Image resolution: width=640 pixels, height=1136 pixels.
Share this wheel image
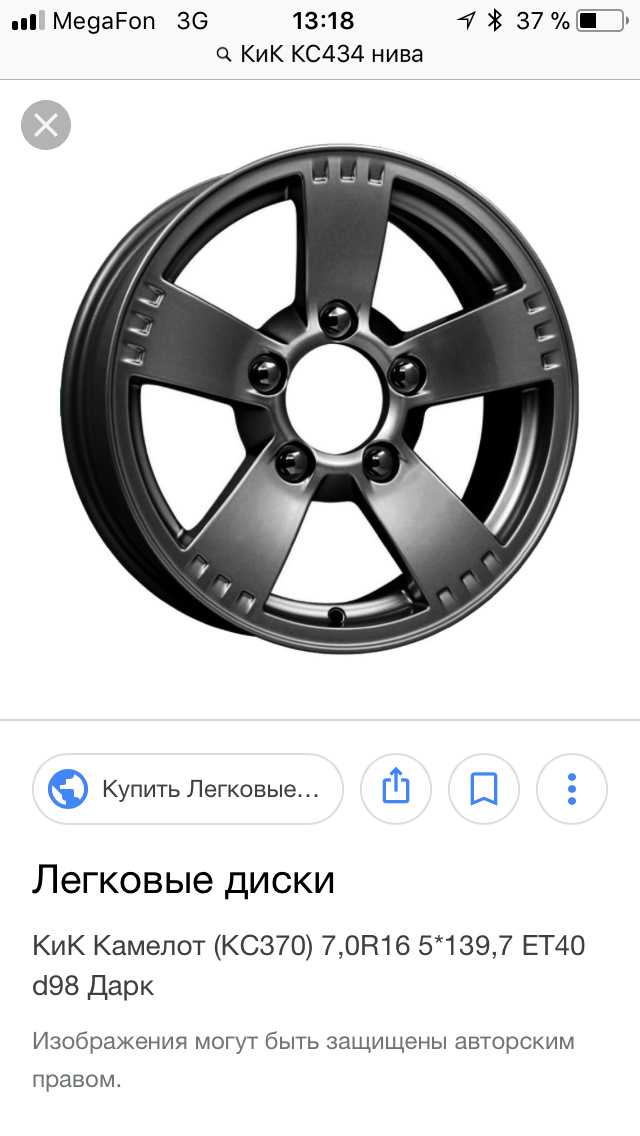click(x=396, y=789)
